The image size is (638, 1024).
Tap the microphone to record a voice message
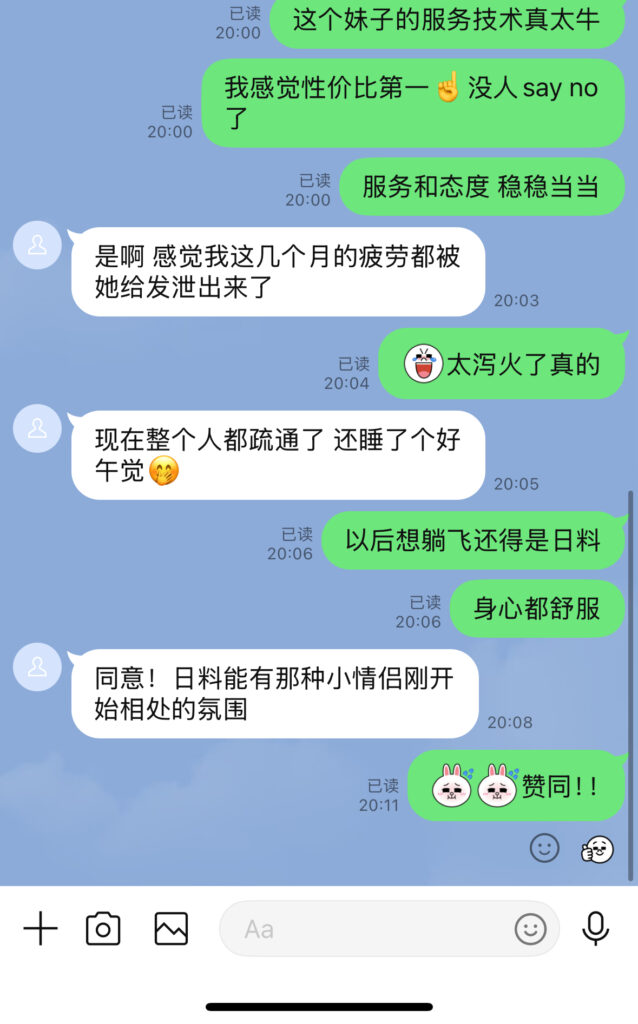(x=596, y=929)
